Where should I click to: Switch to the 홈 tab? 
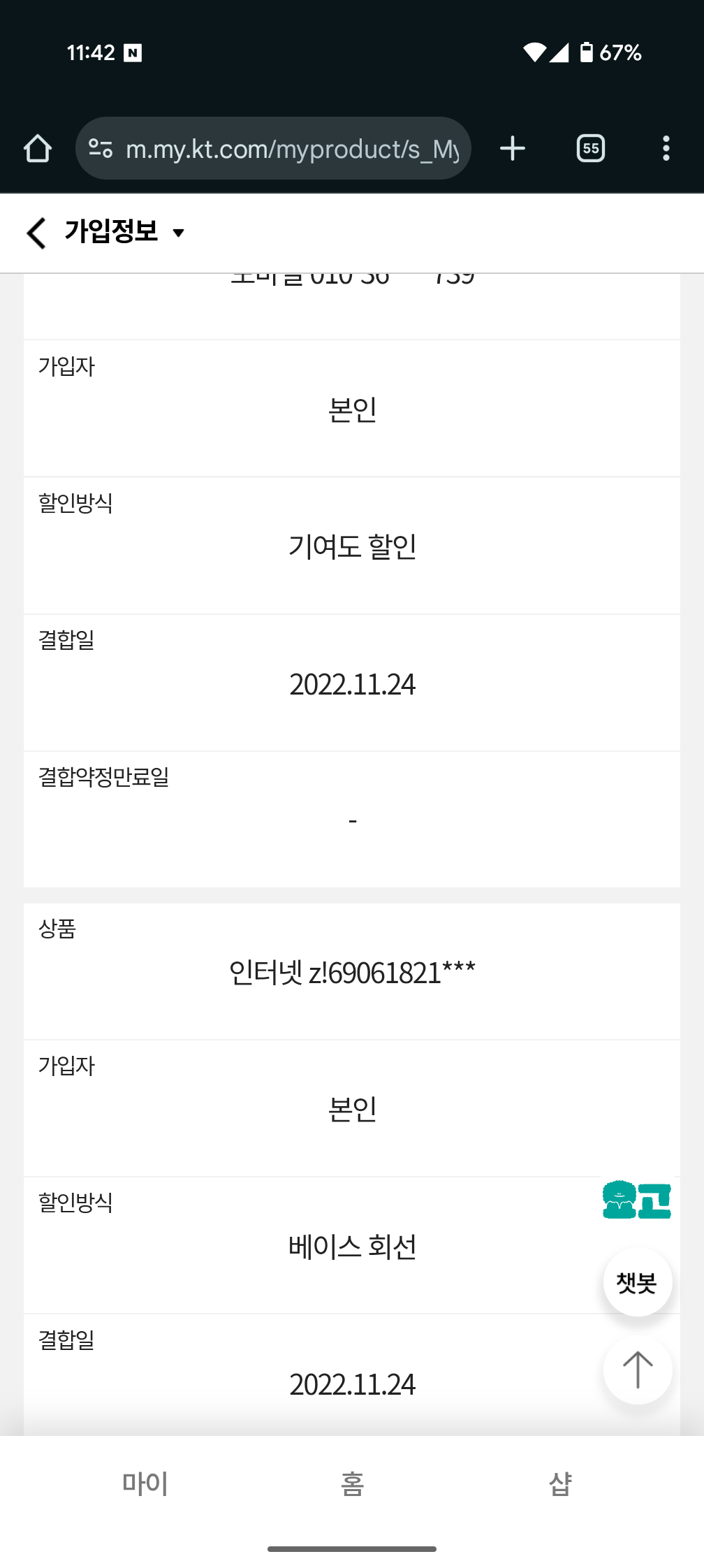tap(352, 1483)
